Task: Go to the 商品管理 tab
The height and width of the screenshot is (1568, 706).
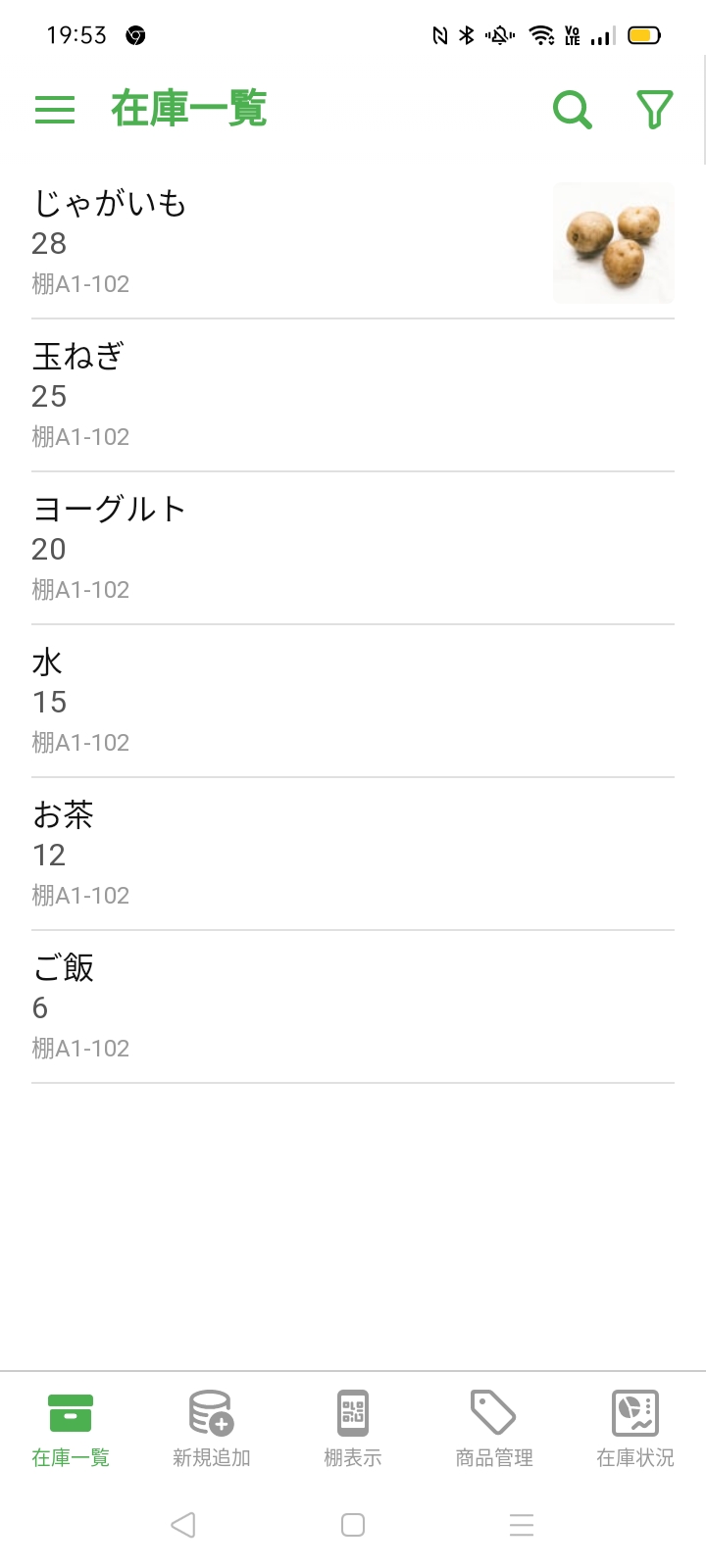Action: coord(494,1429)
